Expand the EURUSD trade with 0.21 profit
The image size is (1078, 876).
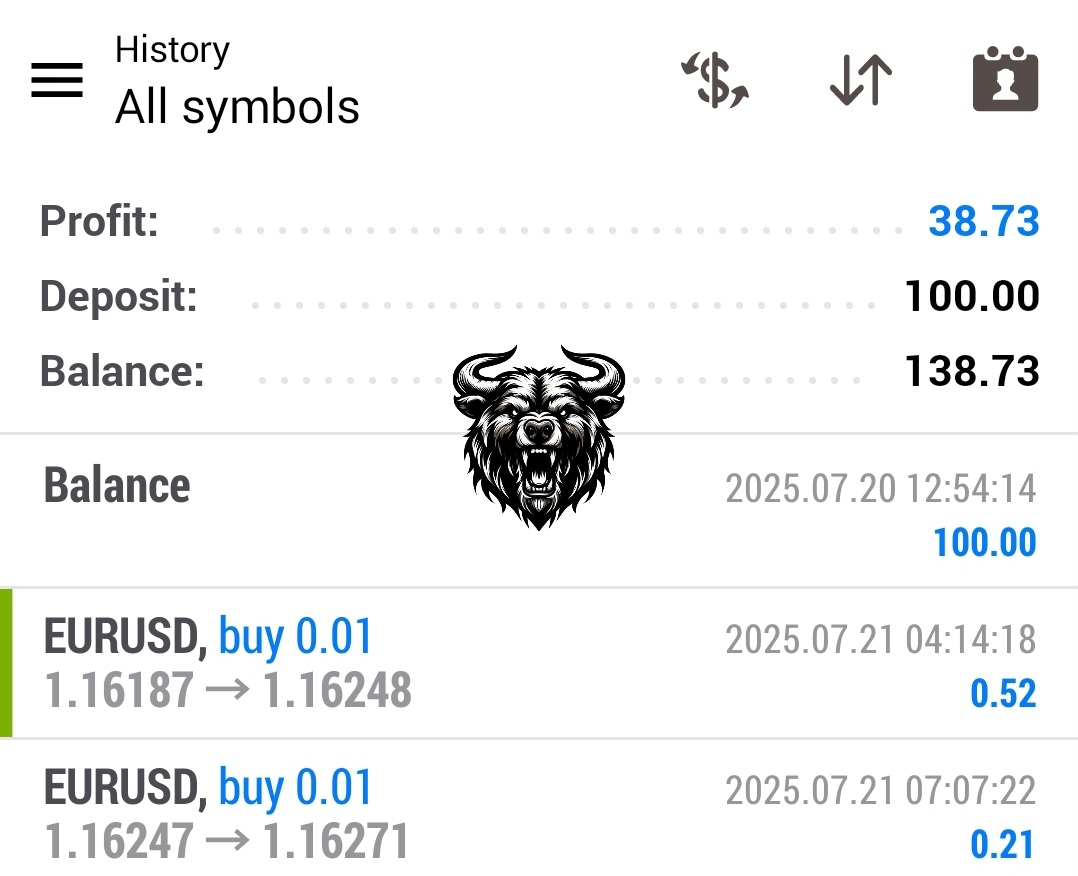point(540,813)
